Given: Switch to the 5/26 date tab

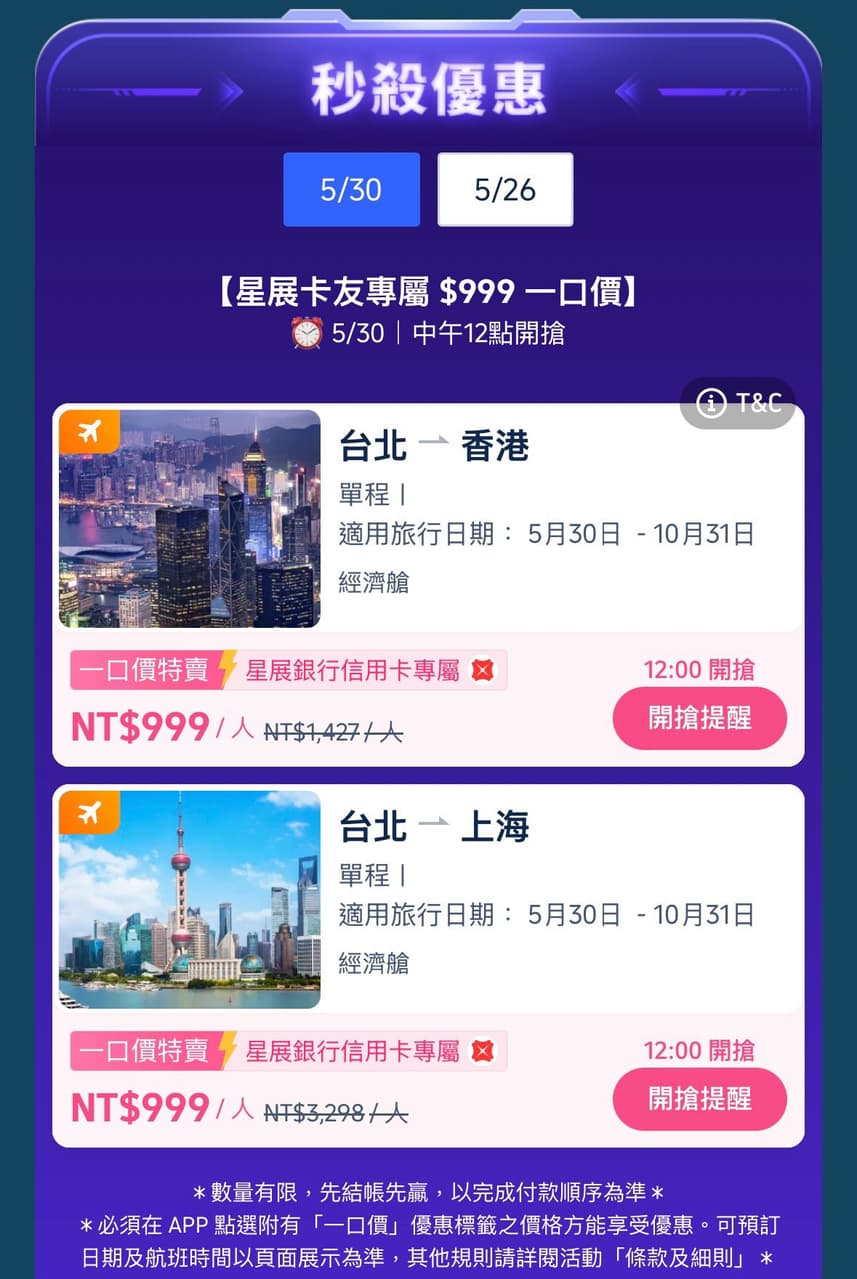Looking at the screenshot, I should (505, 190).
